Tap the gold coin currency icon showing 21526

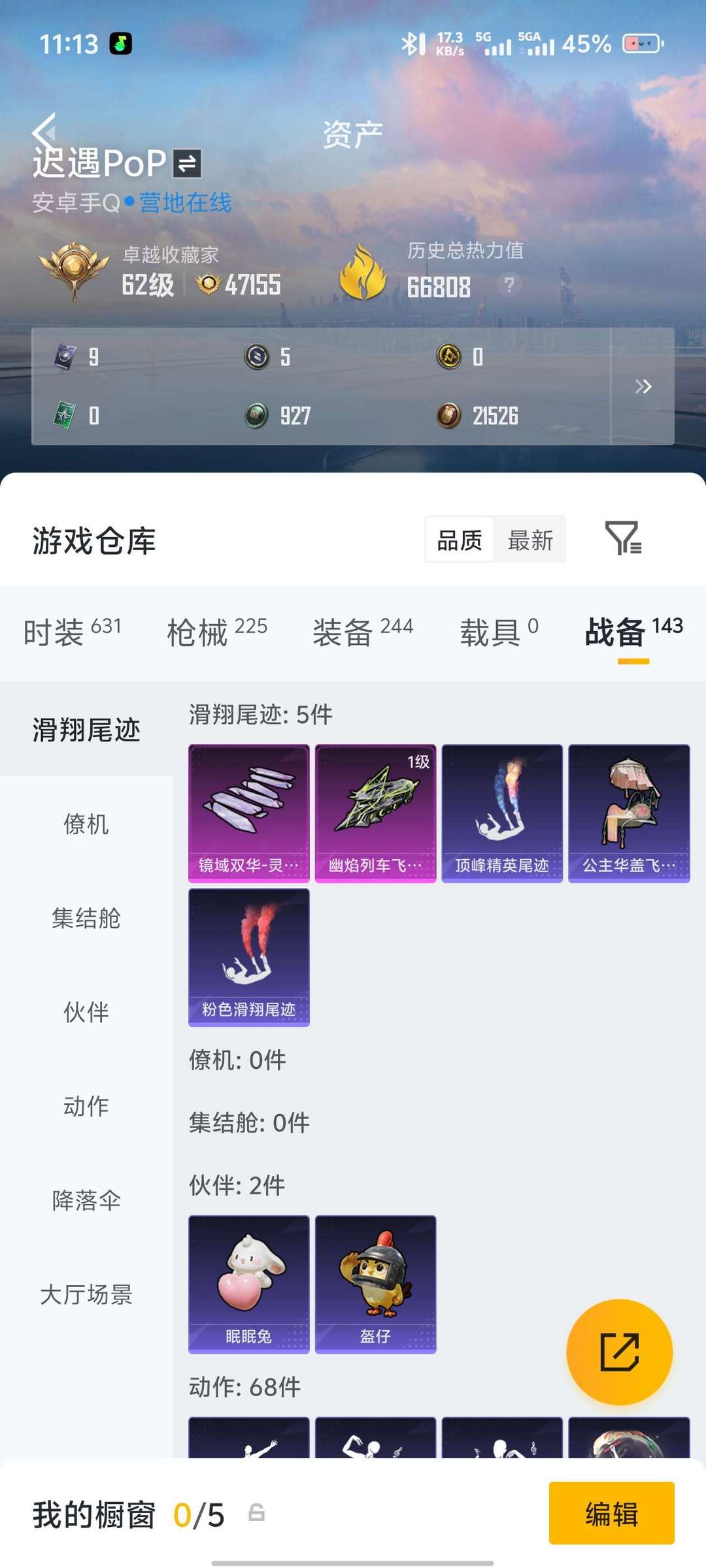(450, 416)
